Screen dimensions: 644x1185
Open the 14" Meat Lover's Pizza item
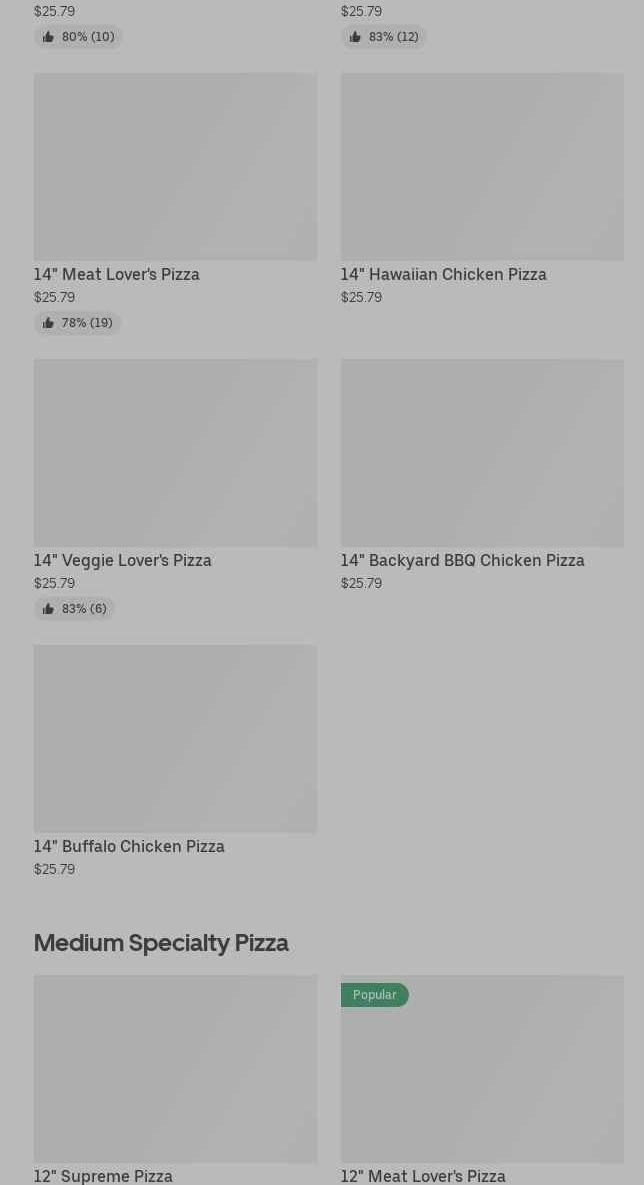point(175,203)
